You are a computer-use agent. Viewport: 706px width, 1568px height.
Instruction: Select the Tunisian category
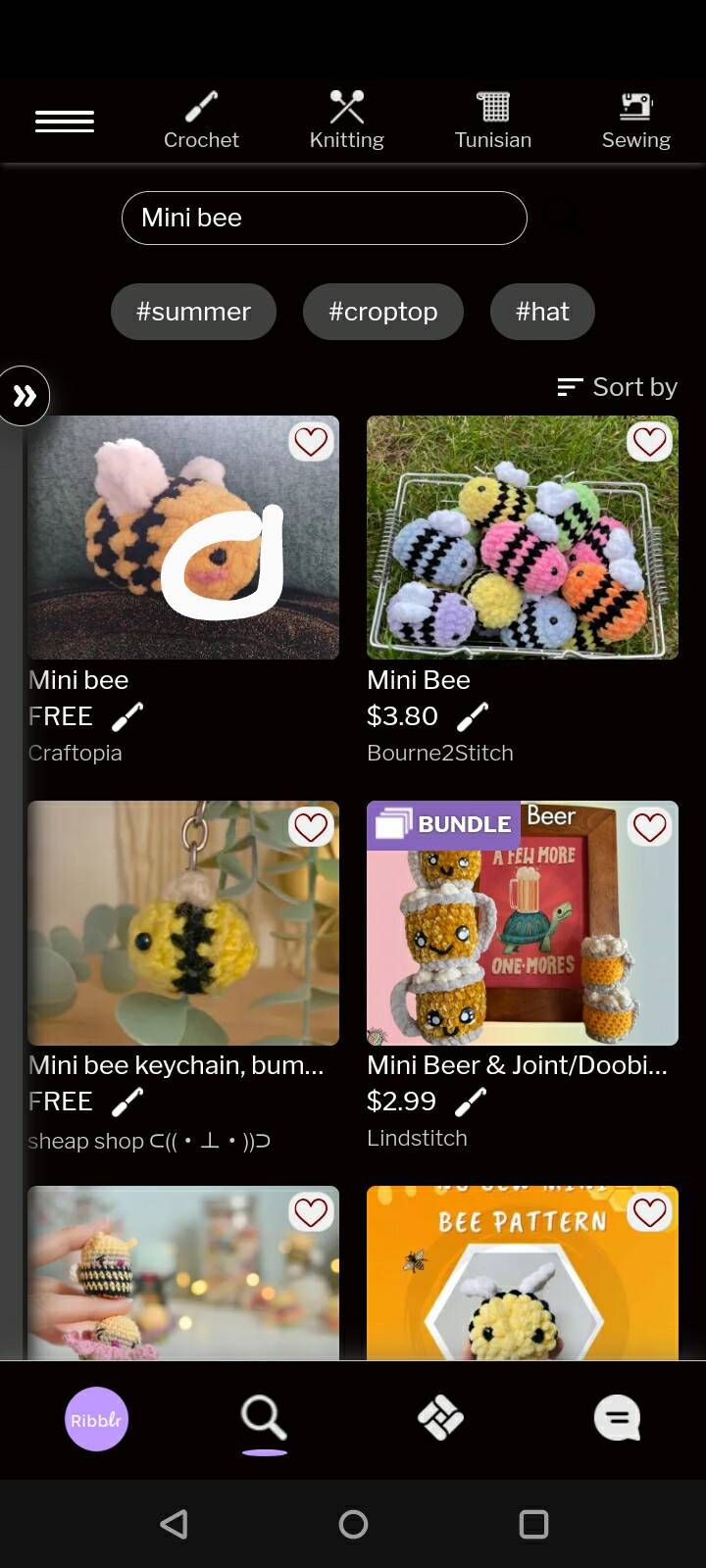(493, 120)
